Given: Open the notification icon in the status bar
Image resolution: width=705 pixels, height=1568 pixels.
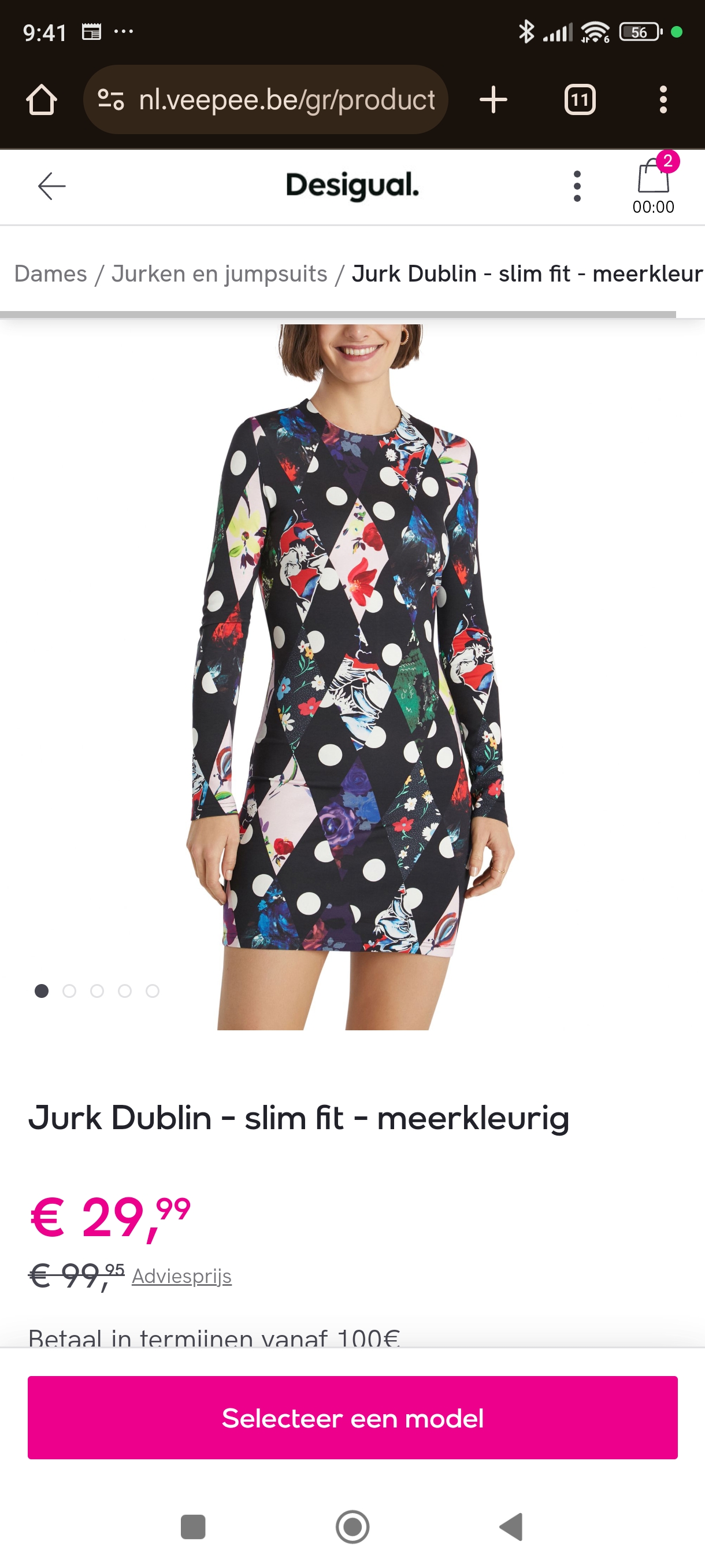Looking at the screenshot, I should pyautogui.click(x=92, y=32).
